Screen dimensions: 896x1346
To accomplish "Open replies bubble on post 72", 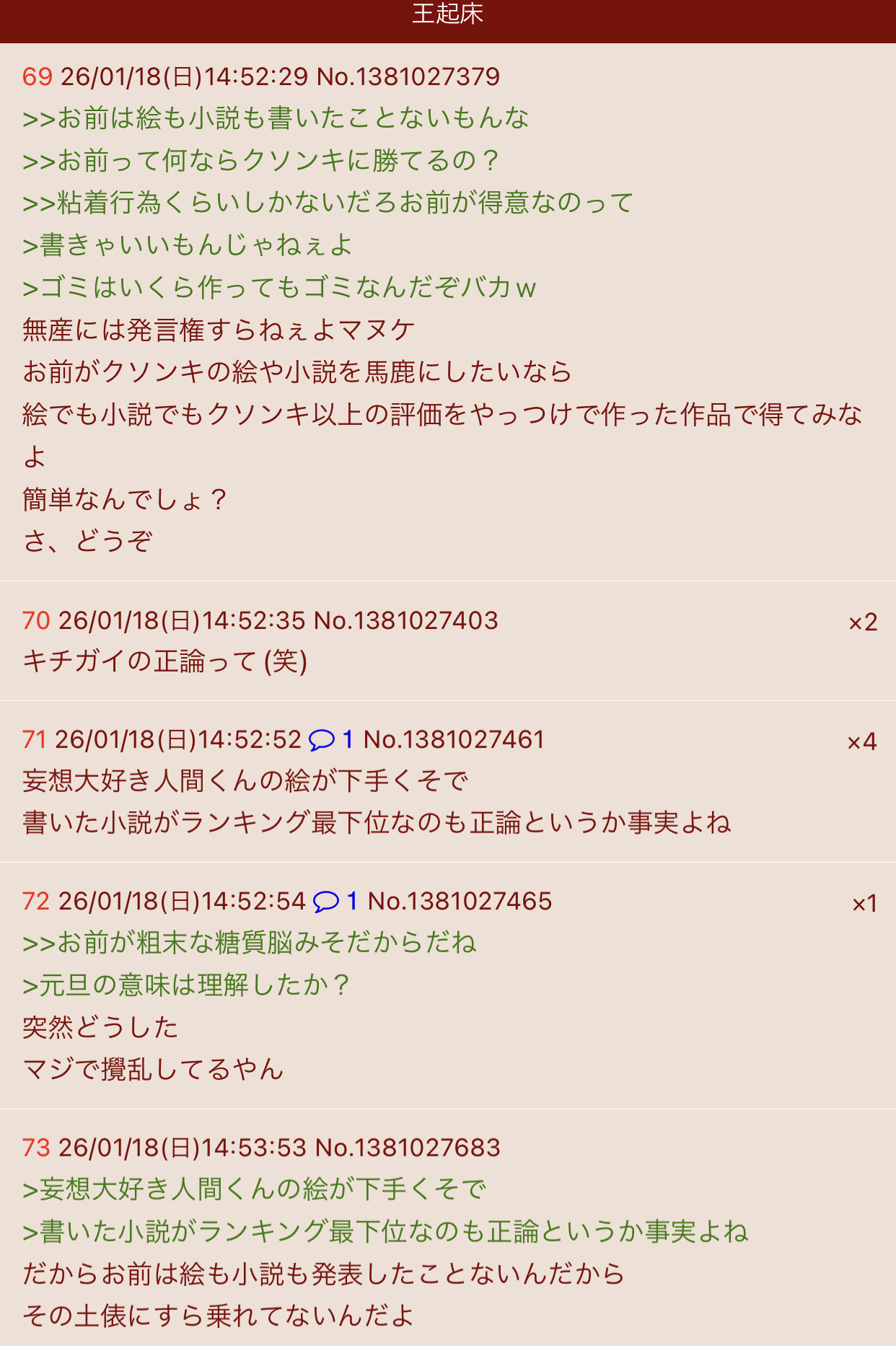I will (335, 901).
